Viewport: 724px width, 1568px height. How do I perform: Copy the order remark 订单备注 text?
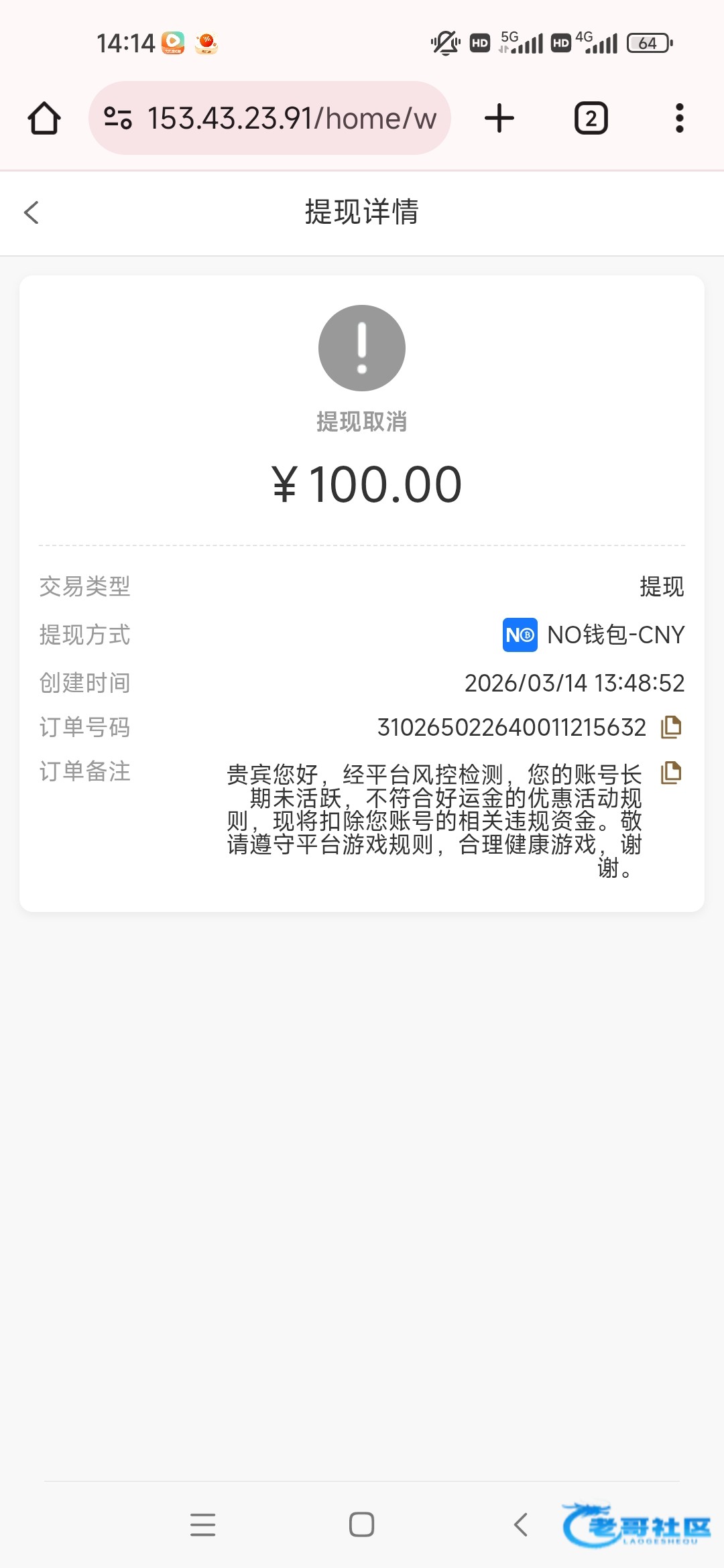tap(671, 773)
